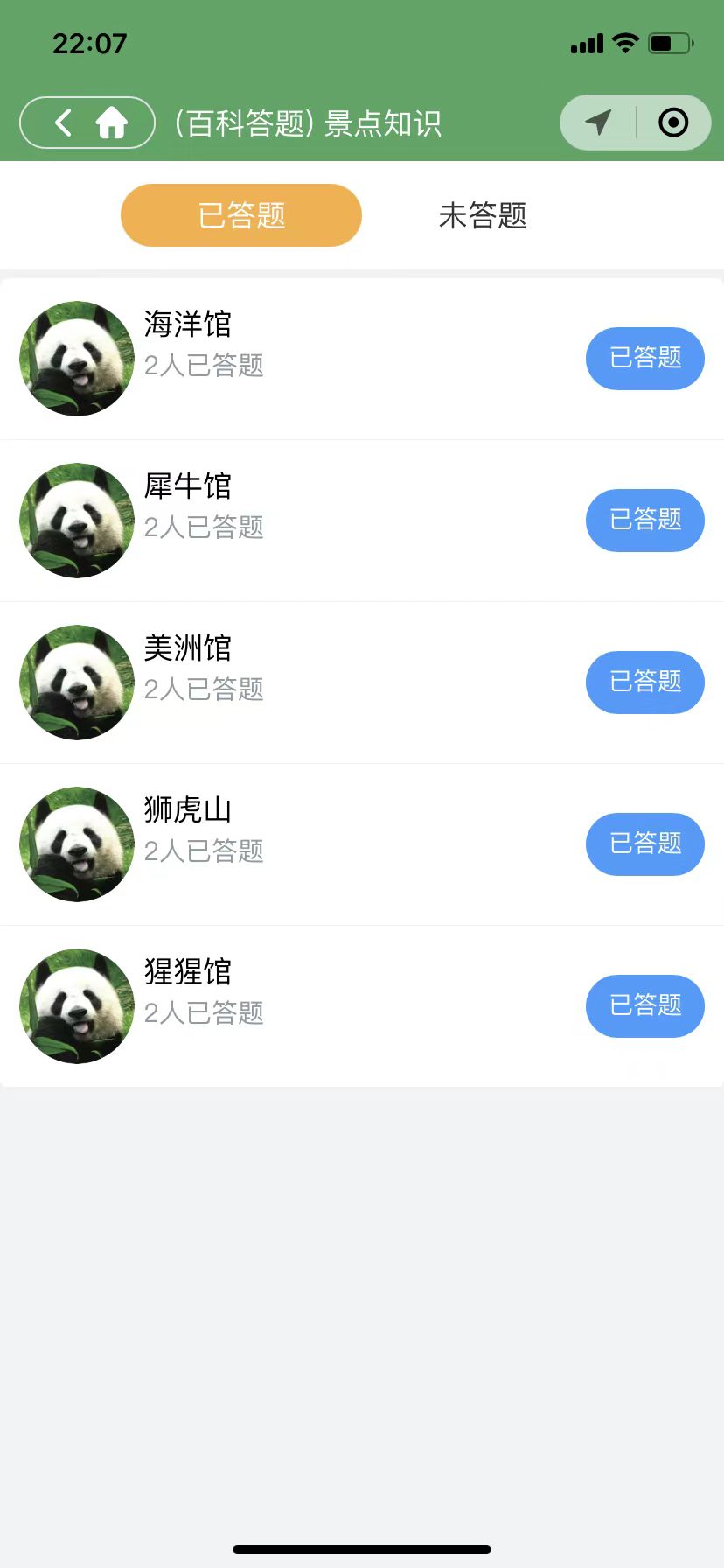724x1568 pixels.
Task: Tap the back arrow in the navigation bar
Action: (61, 122)
